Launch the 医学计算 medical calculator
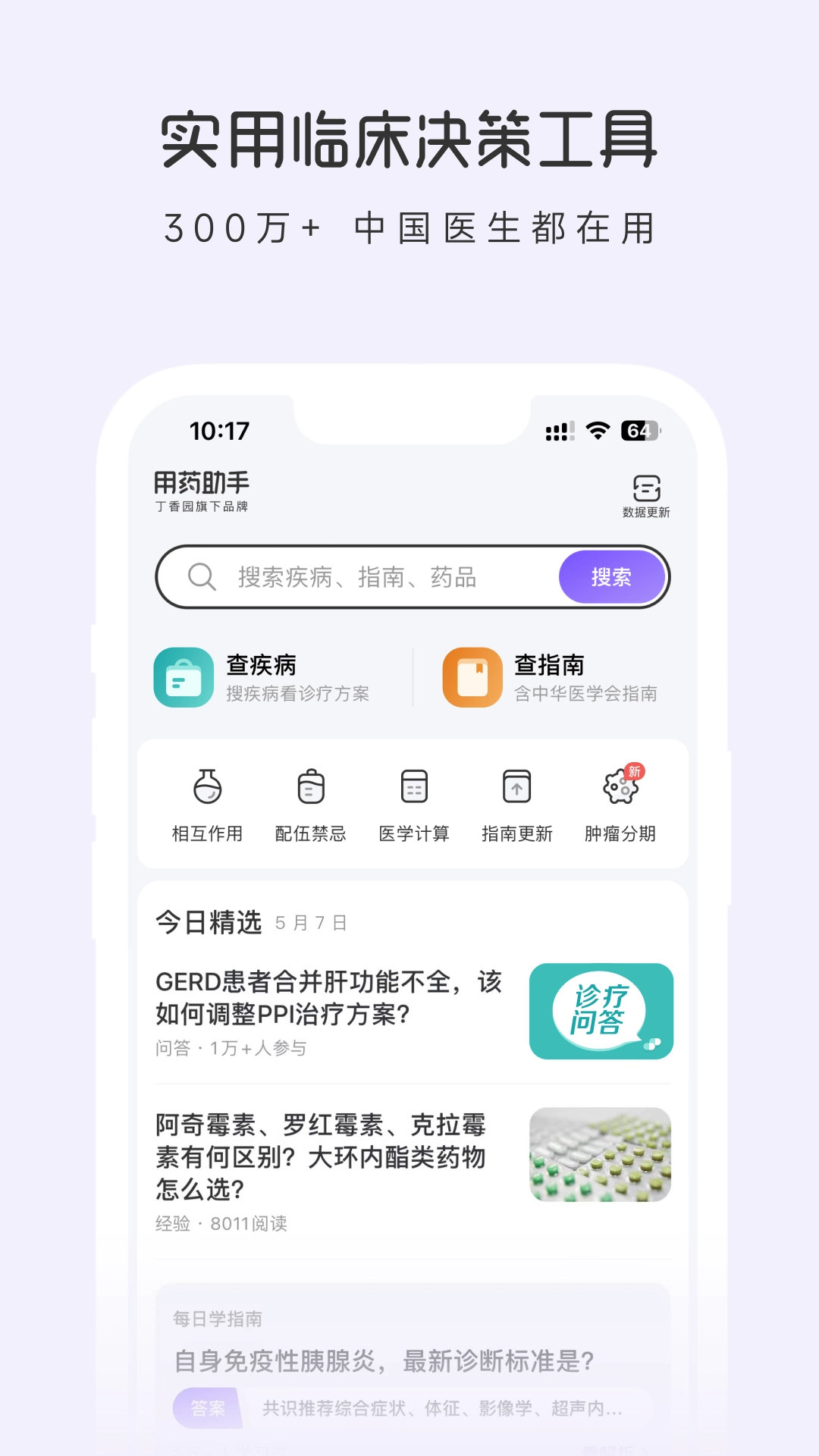Image resolution: width=819 pixels, height=1456 pixels. (x=413, y=804)
